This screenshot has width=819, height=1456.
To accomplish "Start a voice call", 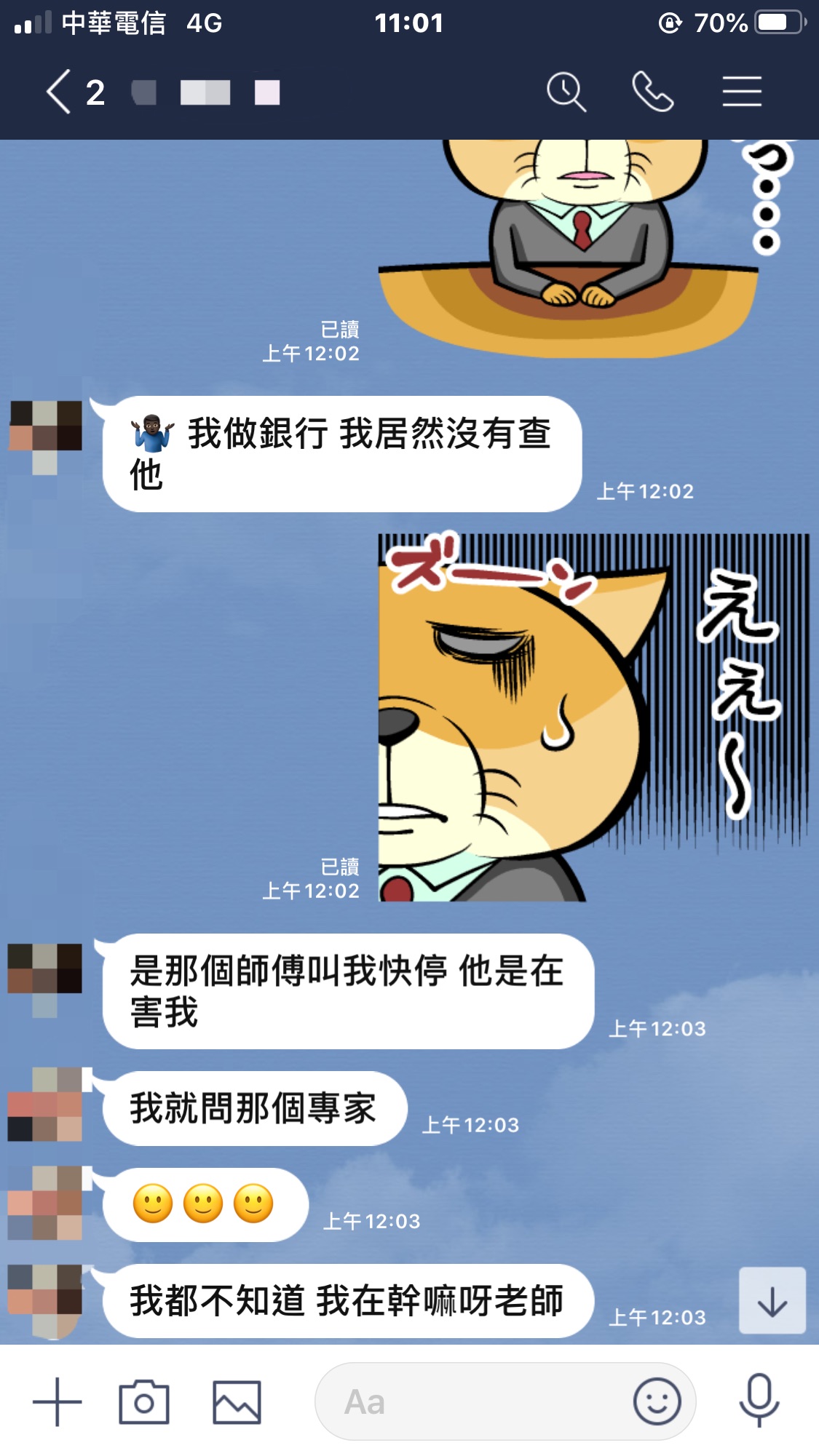I will coord(652,92).
